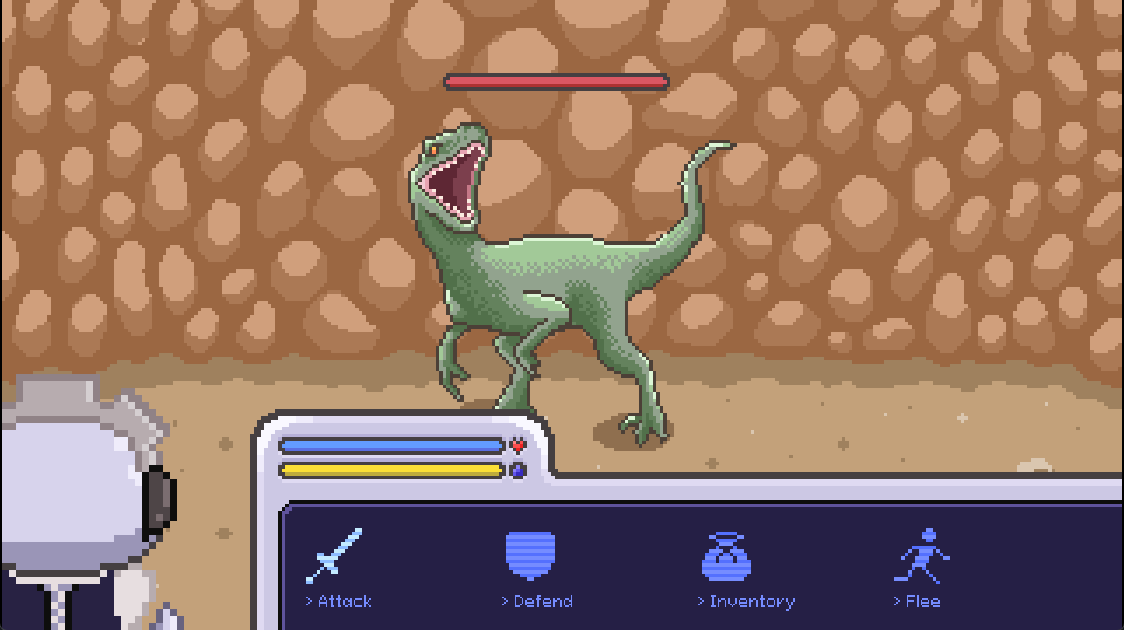
Task: Tap Flee to escape the battle
Action: (x=922, y=567)
